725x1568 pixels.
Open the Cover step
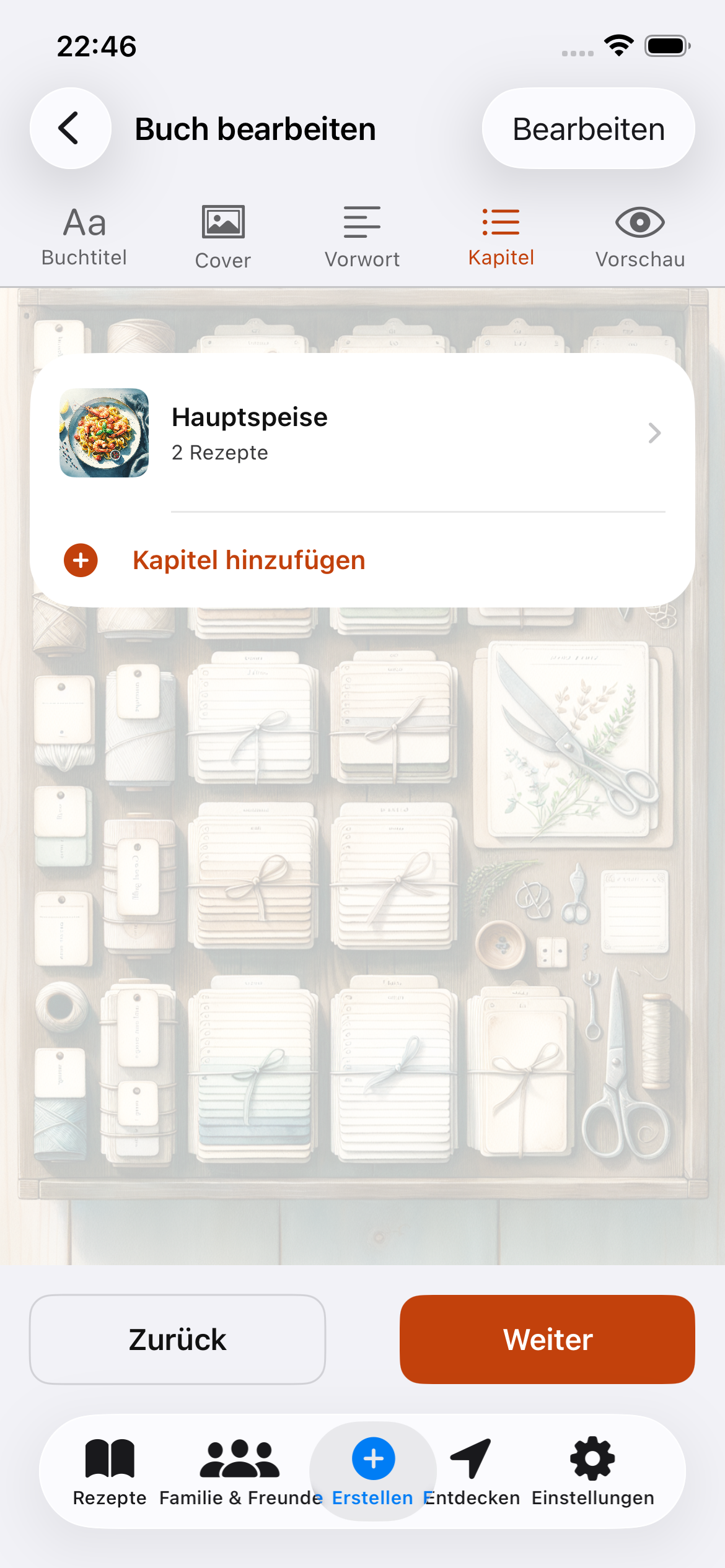coord(223,237)
